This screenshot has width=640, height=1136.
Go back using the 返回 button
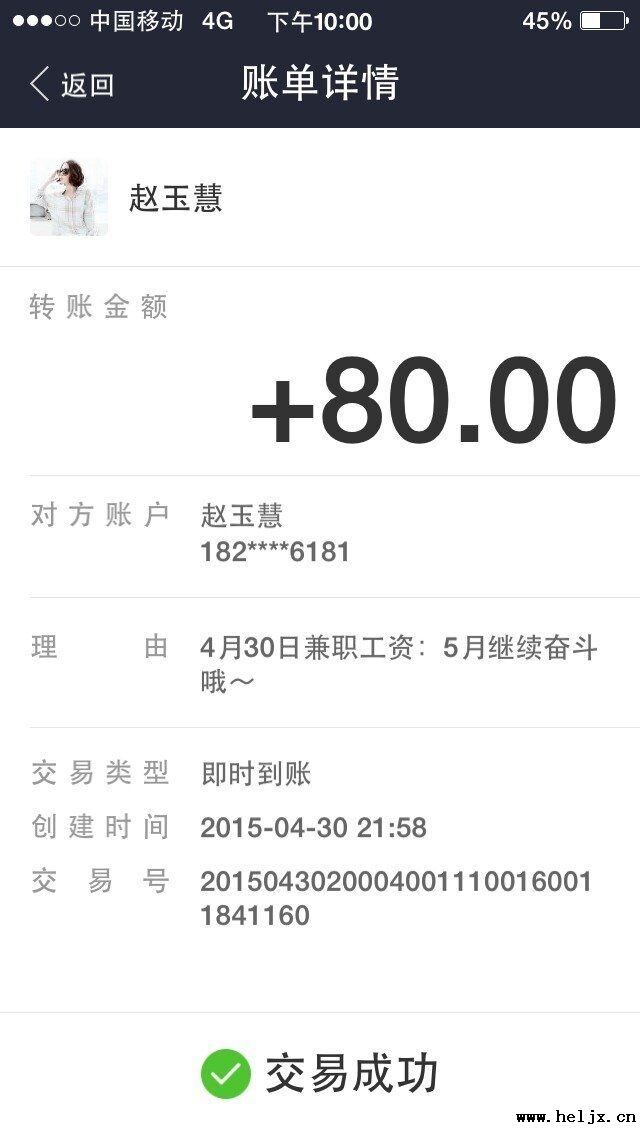tap(72, 85)
